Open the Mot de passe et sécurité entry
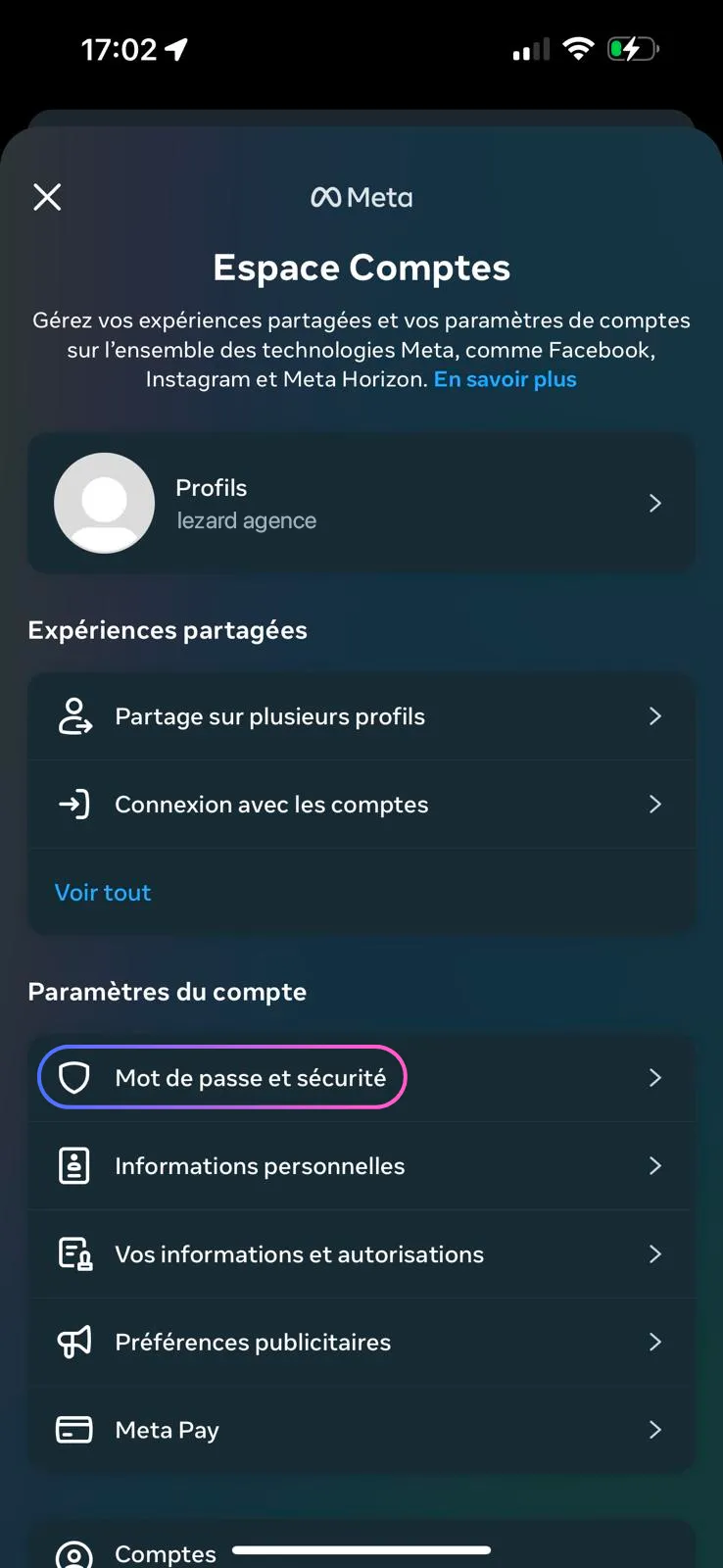Image resolution: width=723 pixels, height=1568 pixels. coord(251,1077)
